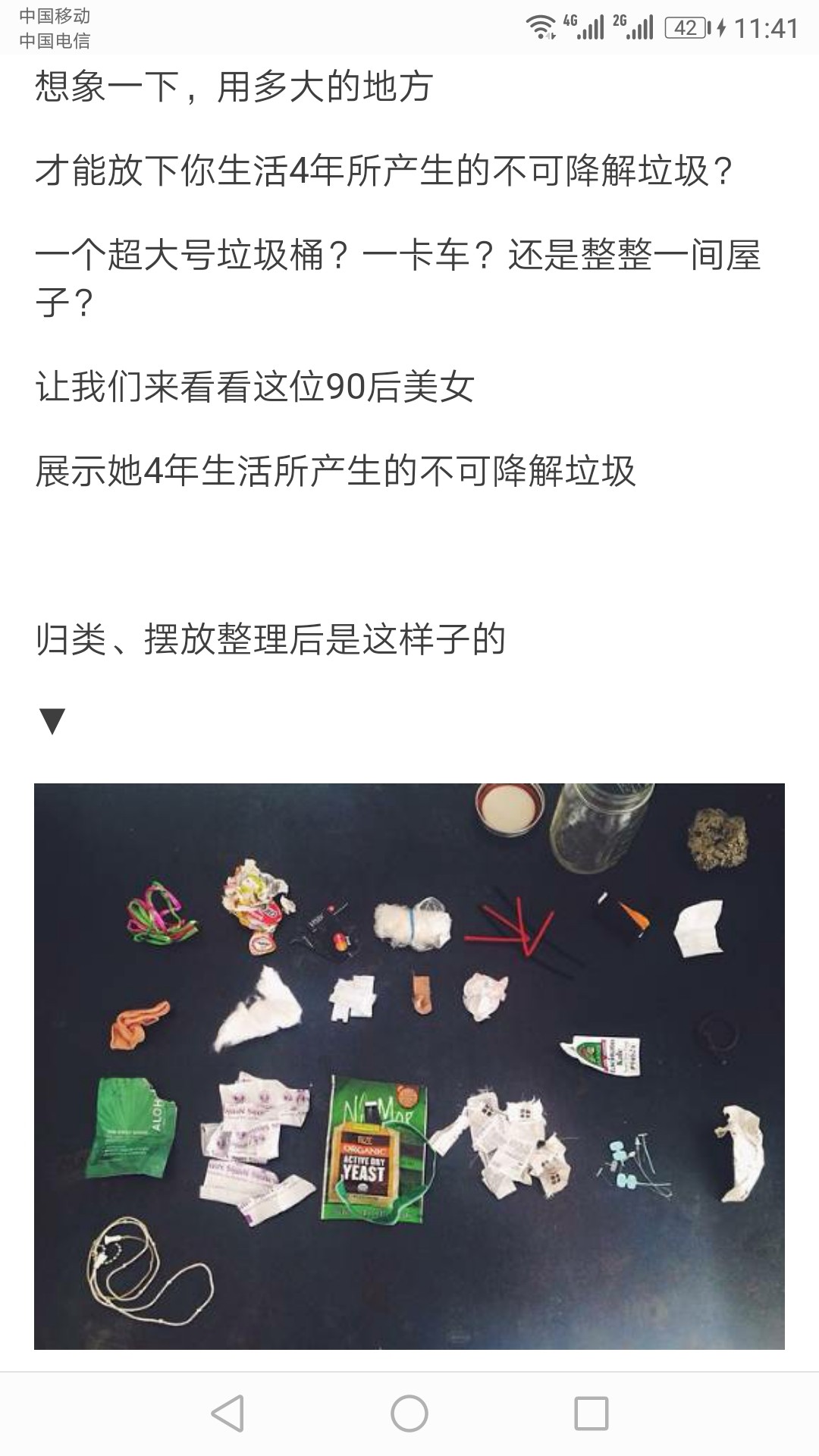The width and height of the screenshot is (819, 1456).
Task: Open the article's sorted trash photo
Action: (x=409, y=1066)
